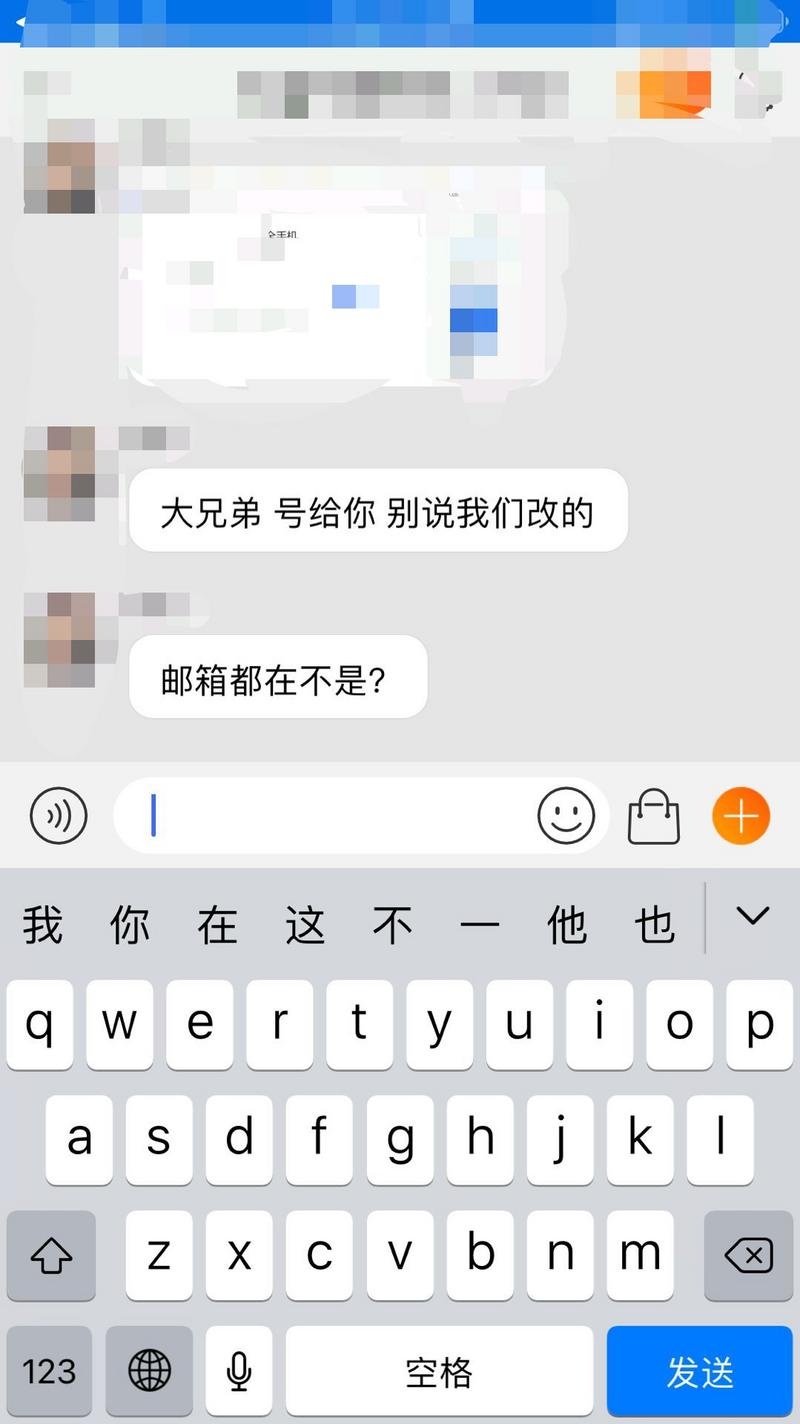The height and width of the screenshot is (1424, 800).
Task: Tap the backspace key
Action: (x=748, y=1255)
